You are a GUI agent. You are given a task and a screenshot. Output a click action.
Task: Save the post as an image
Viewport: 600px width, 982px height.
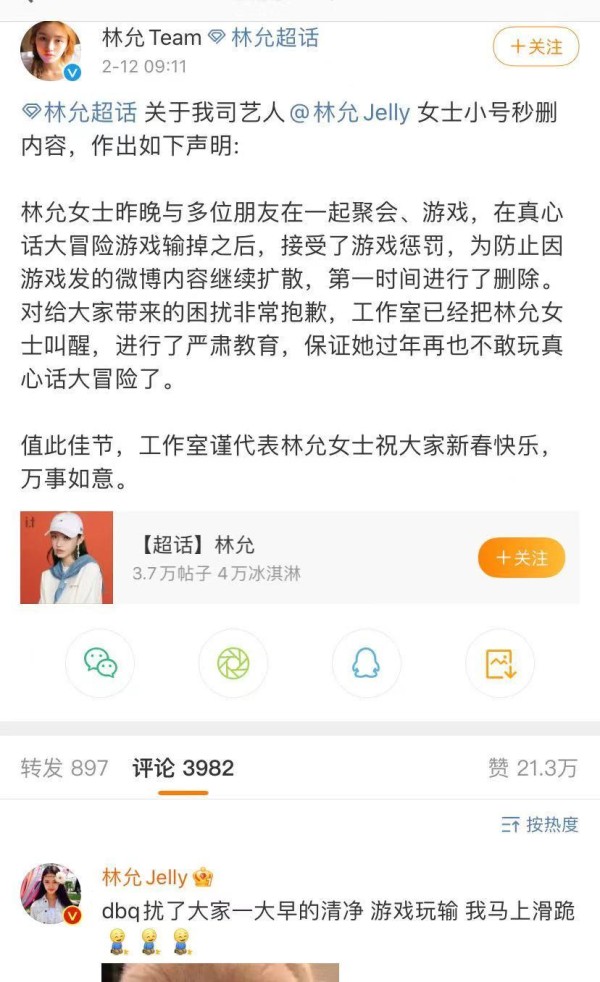pos(499,663)
